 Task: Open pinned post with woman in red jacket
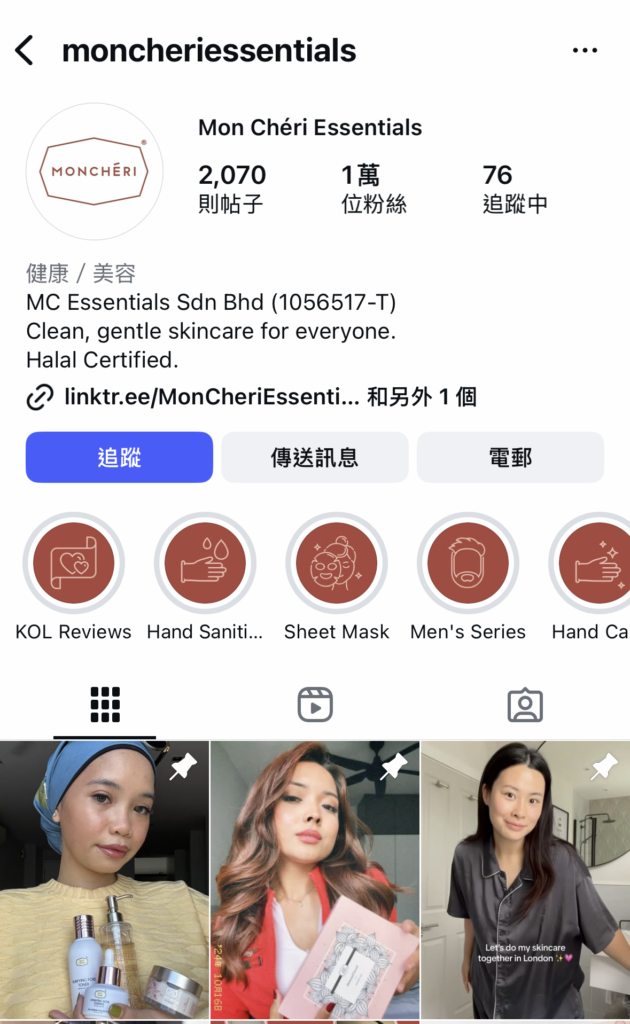coord(315,880)
